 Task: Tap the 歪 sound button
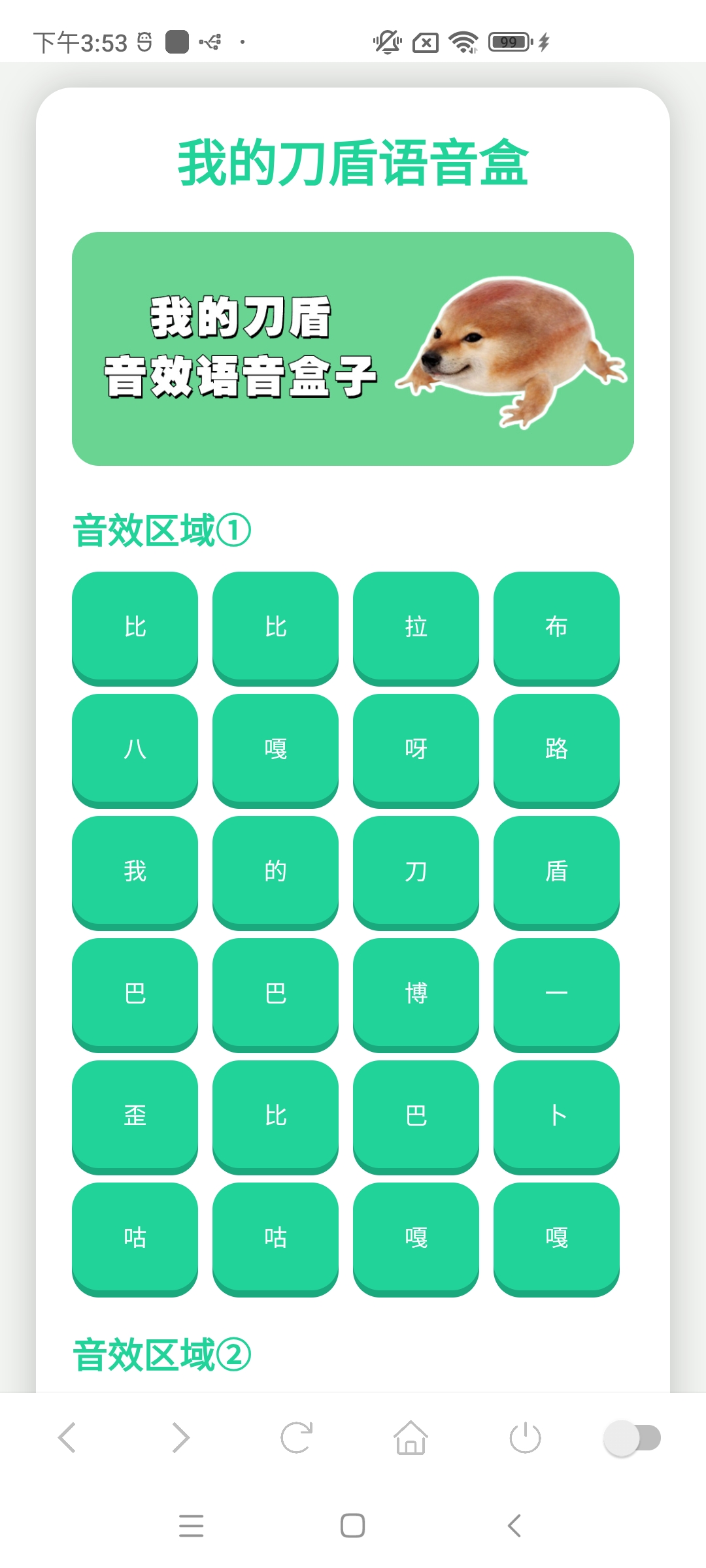135,1116
